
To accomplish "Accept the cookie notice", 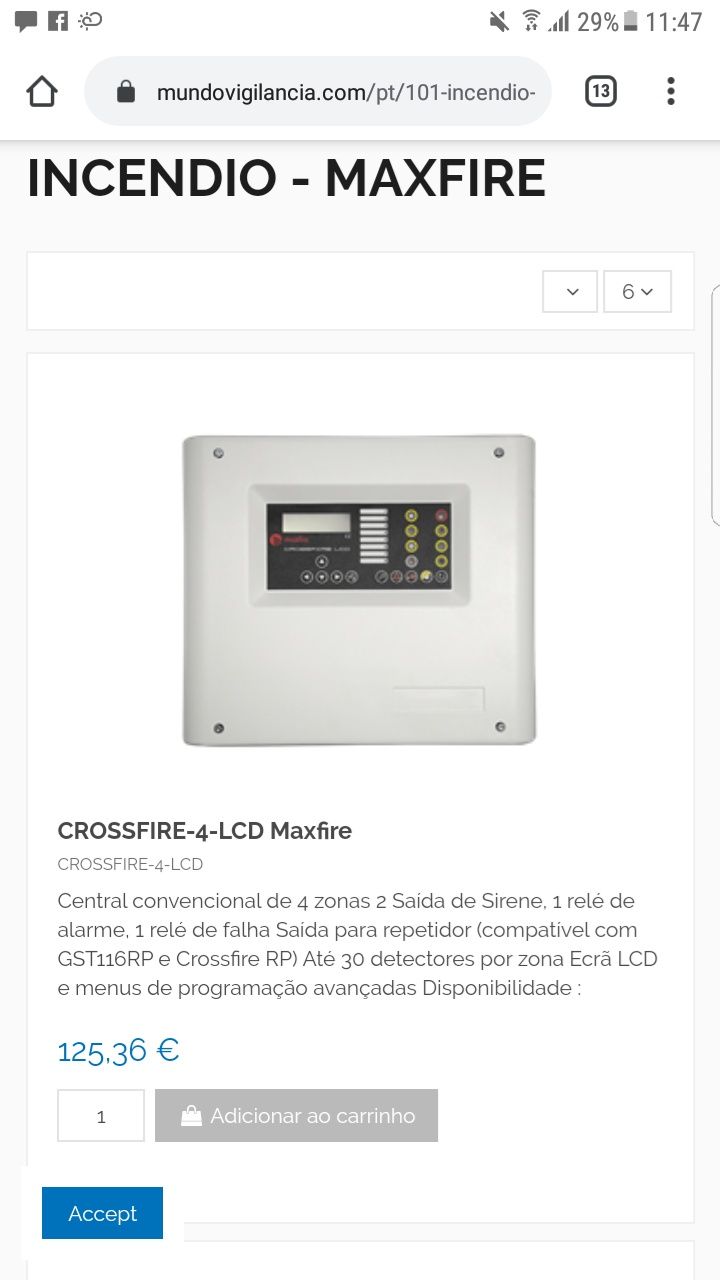I will click(x=102, y=1213).
